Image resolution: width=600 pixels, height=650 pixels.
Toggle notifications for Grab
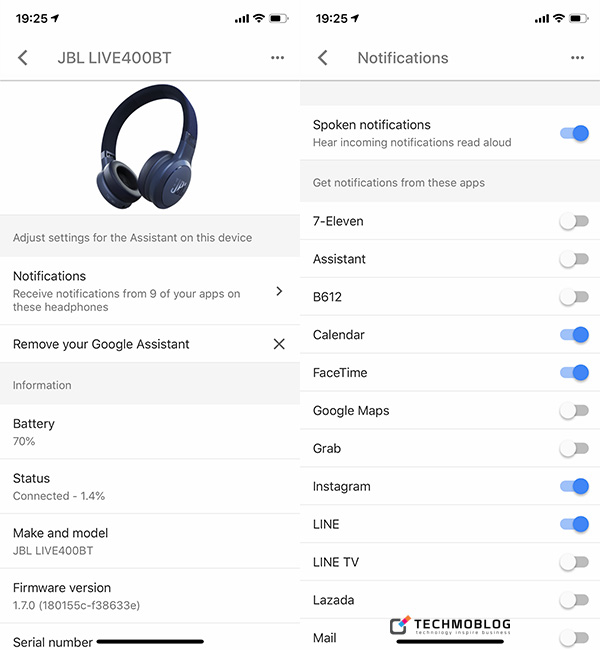tap(573, 448)
